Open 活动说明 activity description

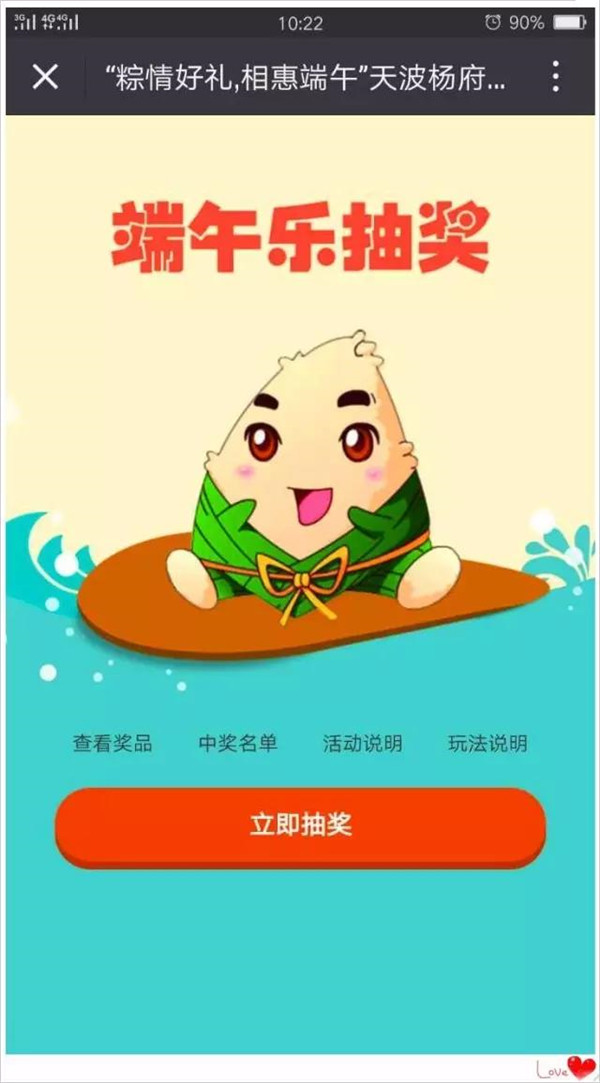(x=362, y=743)
